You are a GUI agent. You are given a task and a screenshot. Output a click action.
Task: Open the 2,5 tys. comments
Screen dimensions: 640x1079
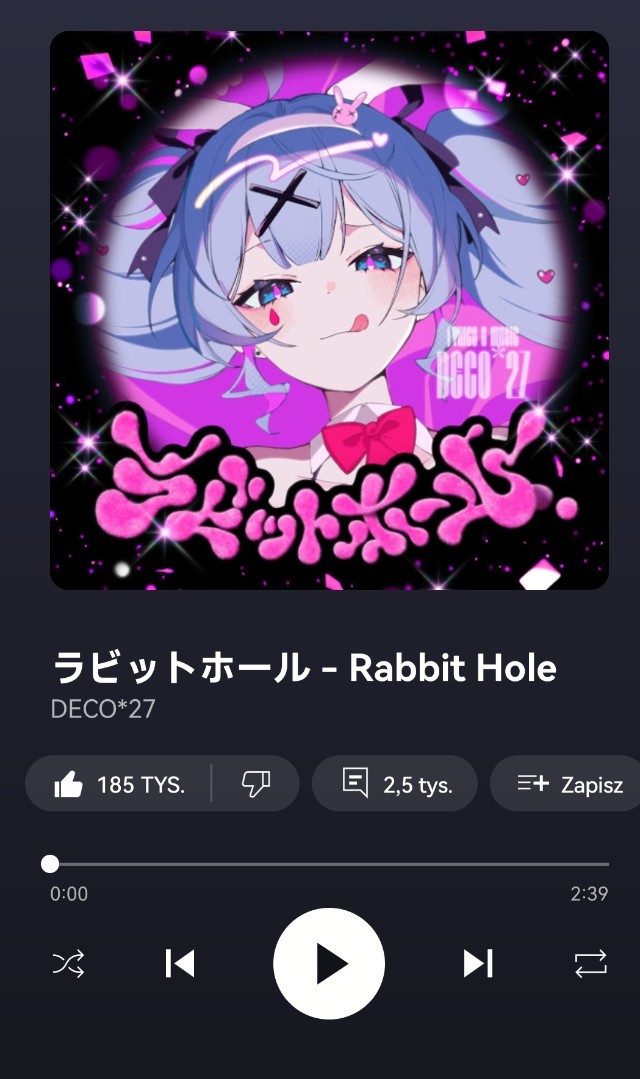(395, 784)
